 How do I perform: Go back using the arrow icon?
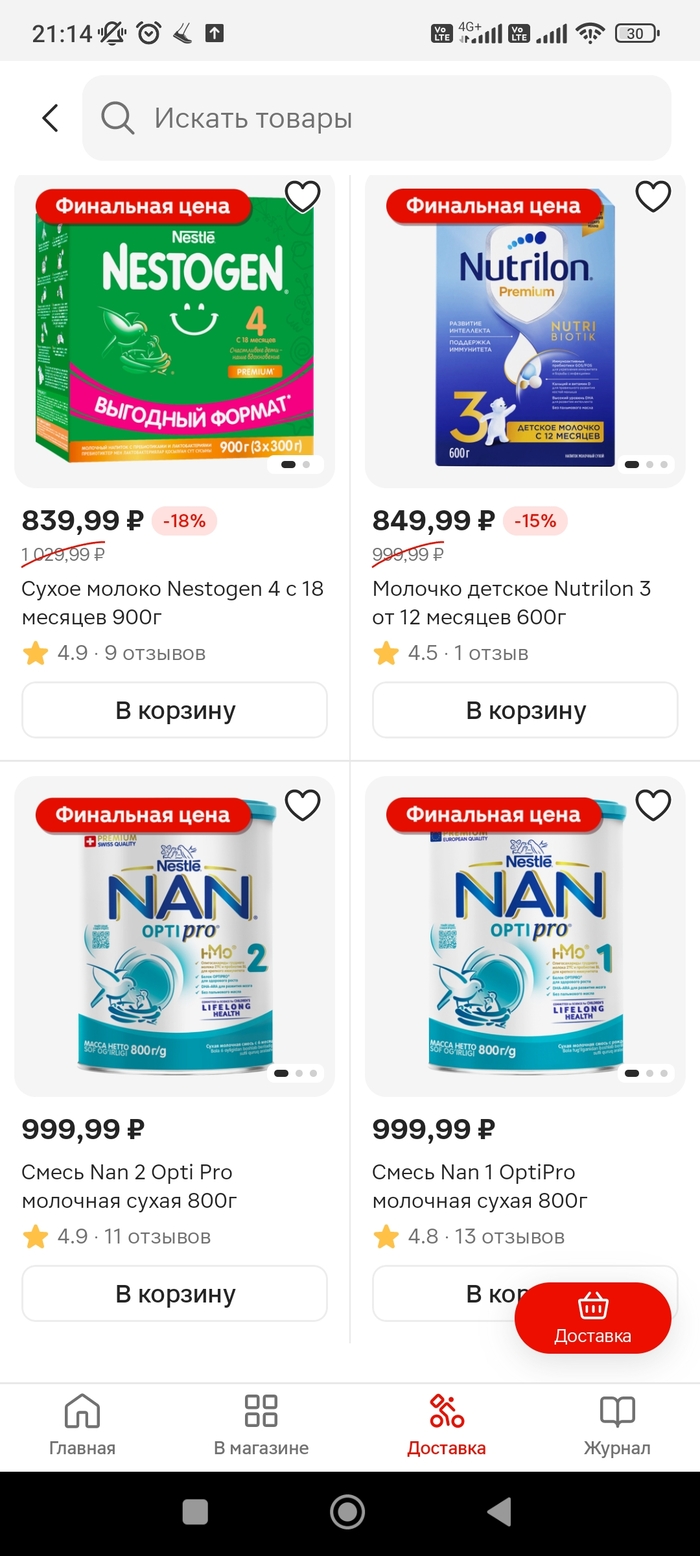click(50, 118)
